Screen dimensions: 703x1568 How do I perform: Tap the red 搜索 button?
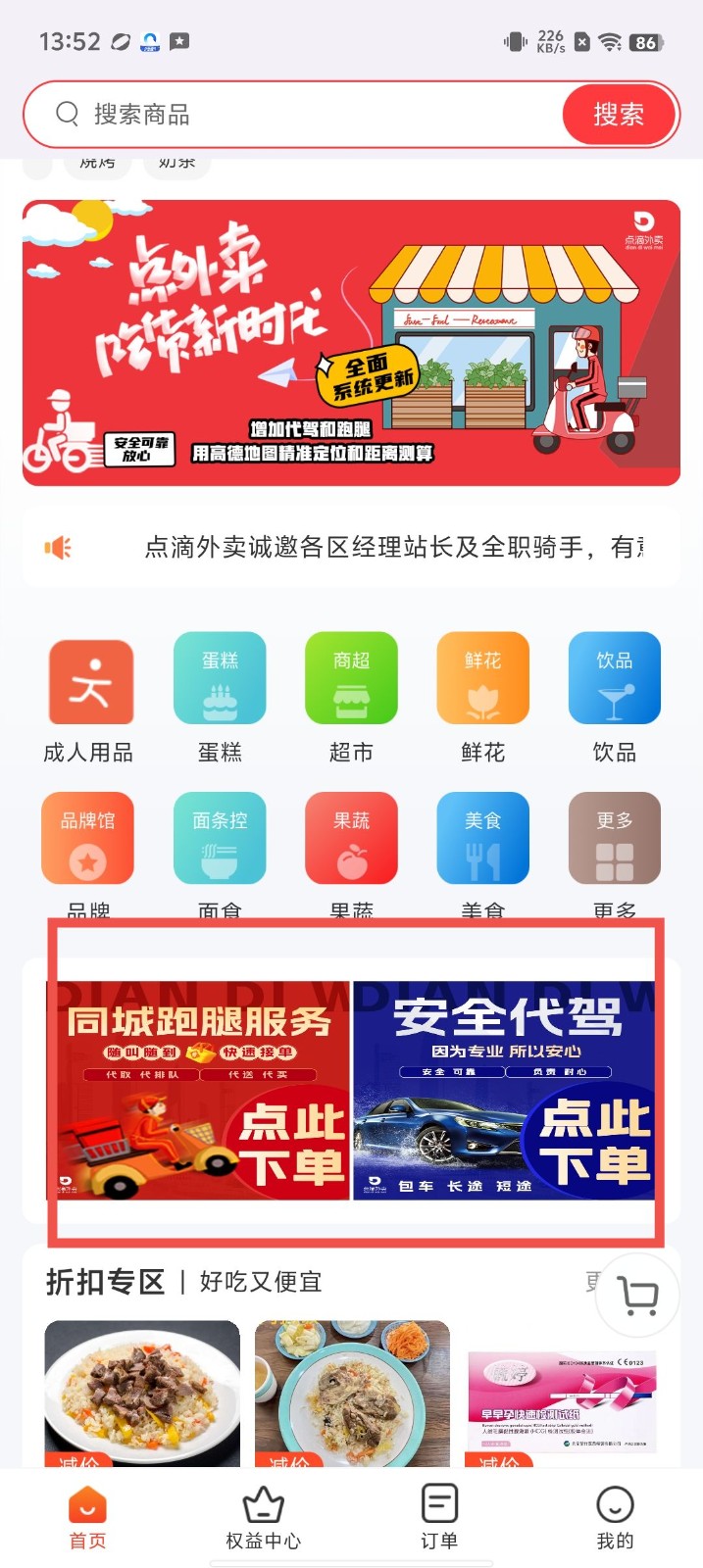coord(619,115)
